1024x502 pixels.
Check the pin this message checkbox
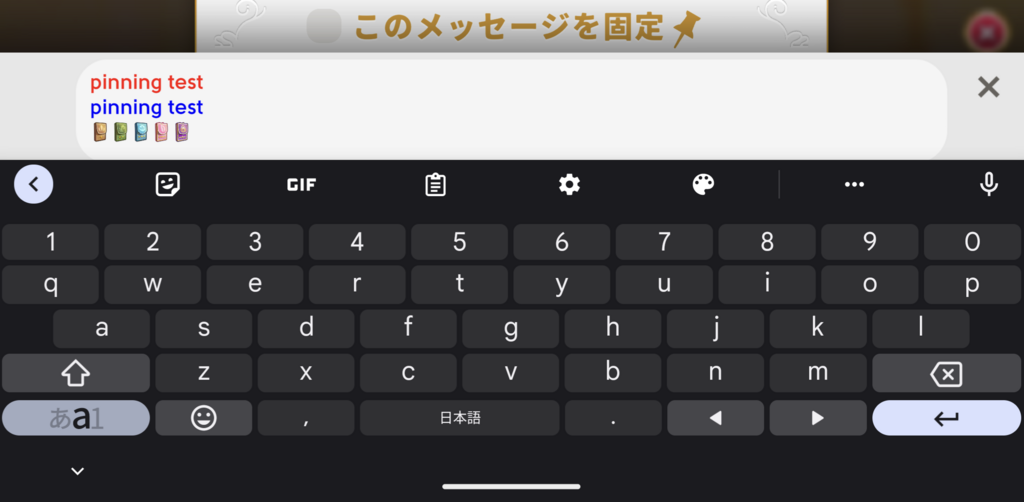(324, 26)
